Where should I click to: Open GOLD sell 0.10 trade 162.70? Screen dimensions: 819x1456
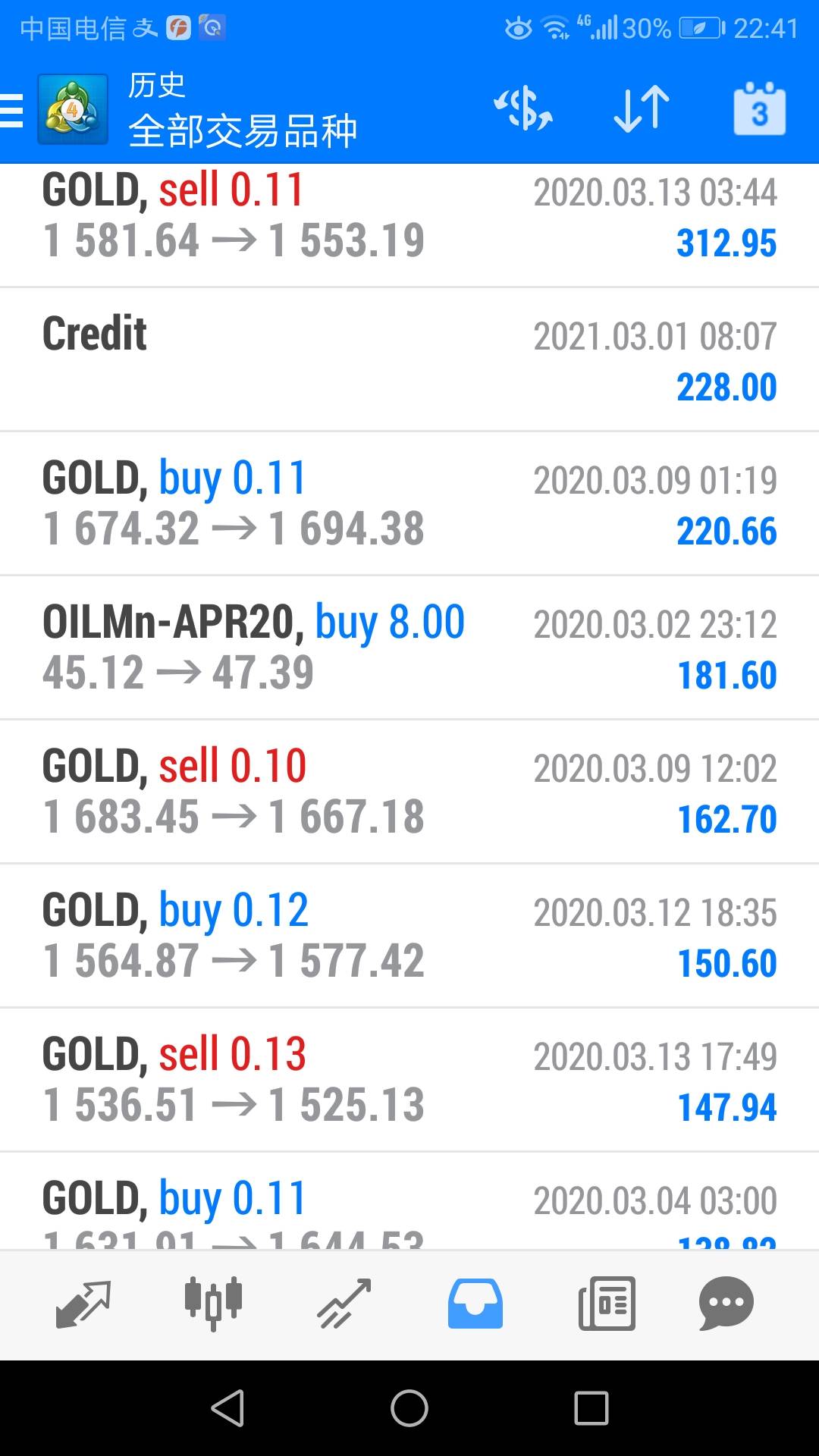click(409, 792)
